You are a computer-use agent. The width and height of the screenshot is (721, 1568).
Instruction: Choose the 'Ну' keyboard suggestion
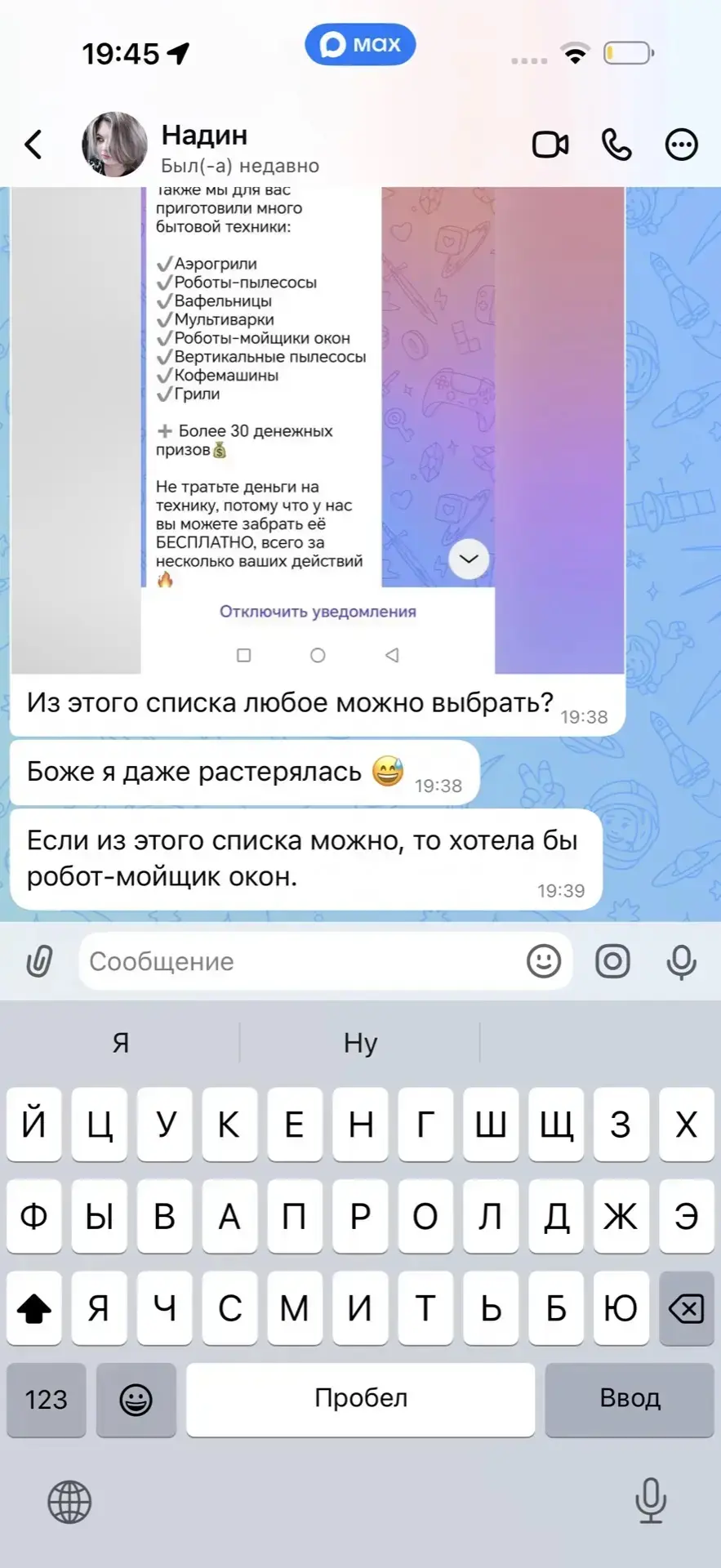click(360, 1043)
